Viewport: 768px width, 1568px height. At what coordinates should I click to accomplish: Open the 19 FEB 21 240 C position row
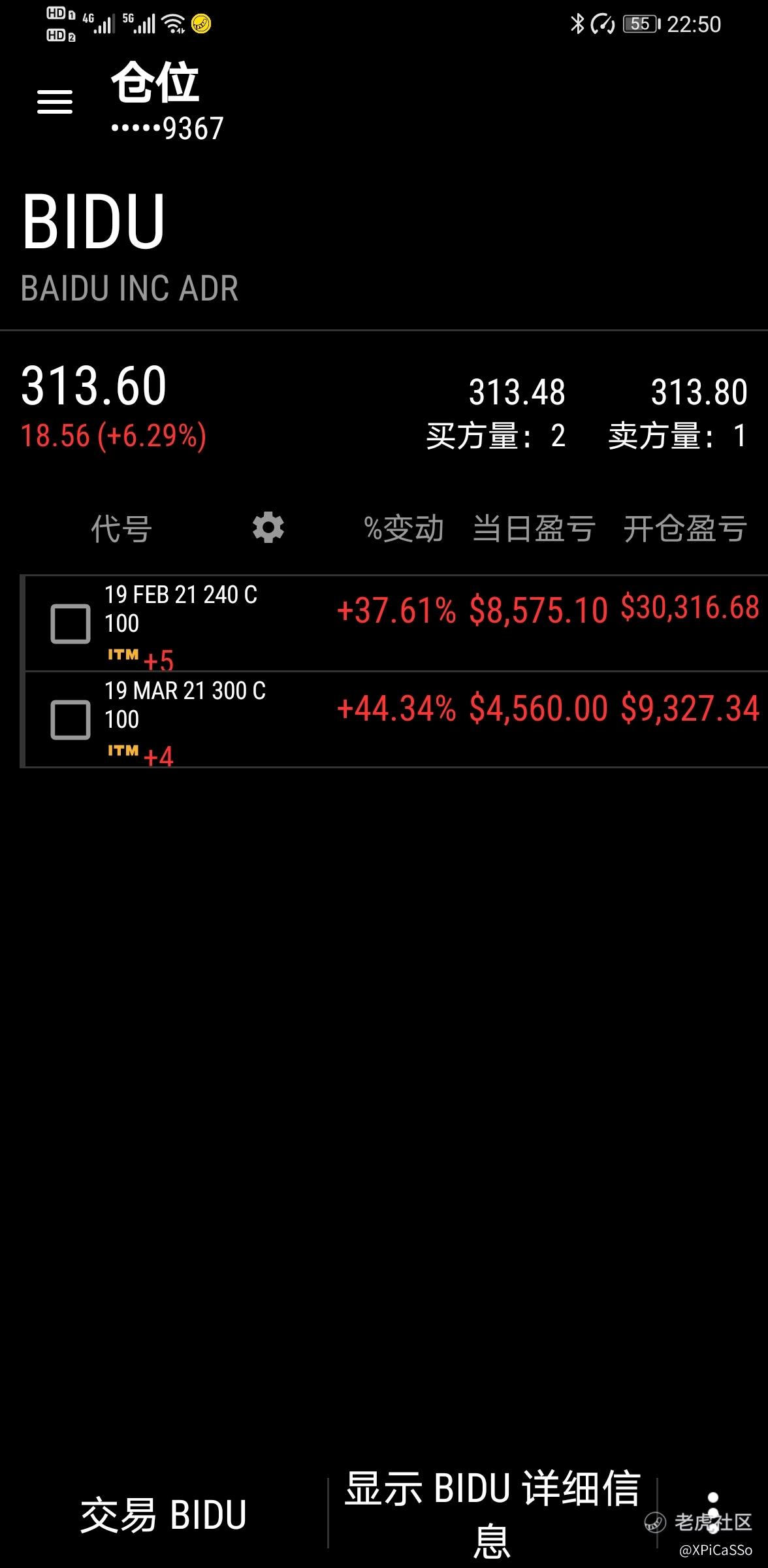click(x=395, y=623)
